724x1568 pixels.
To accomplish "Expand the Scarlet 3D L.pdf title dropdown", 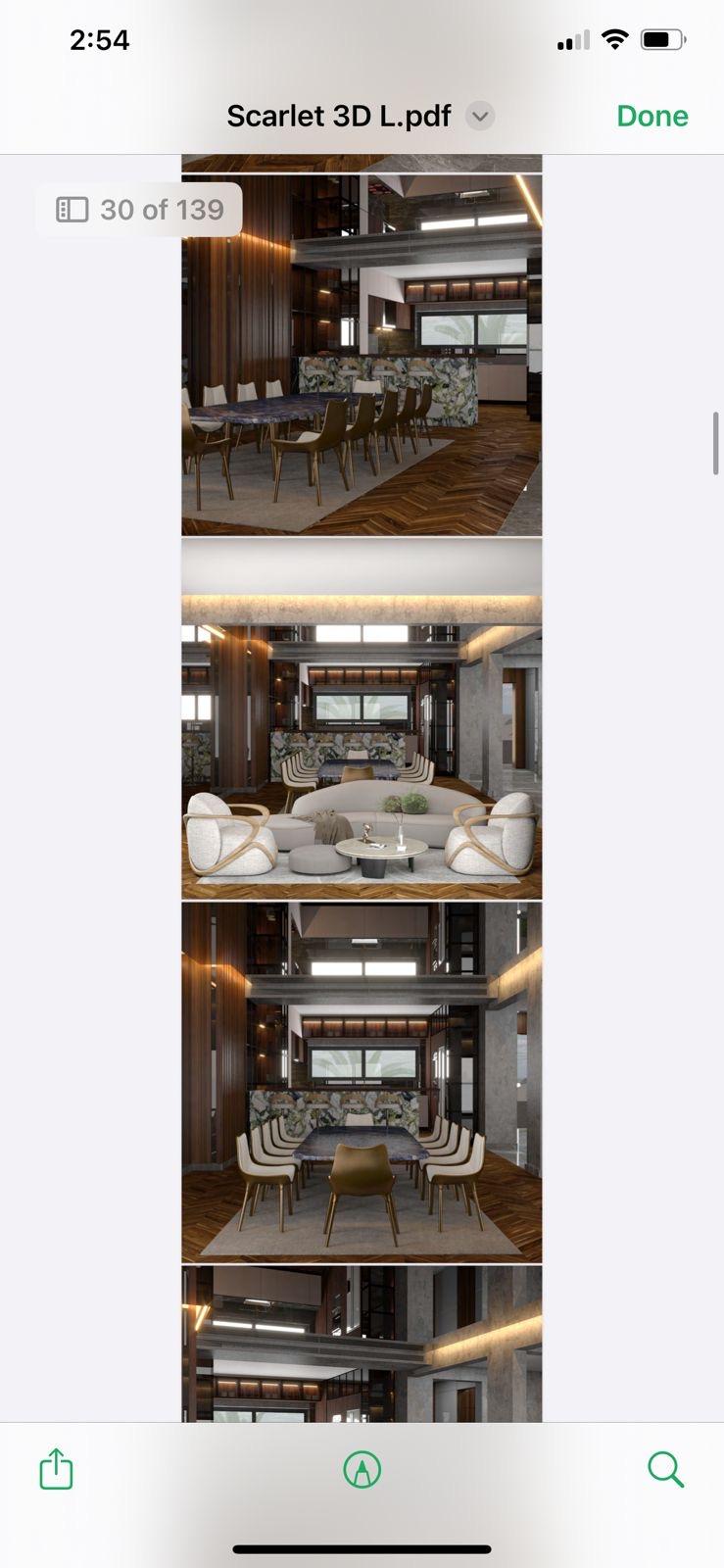I will coord(479,117).
